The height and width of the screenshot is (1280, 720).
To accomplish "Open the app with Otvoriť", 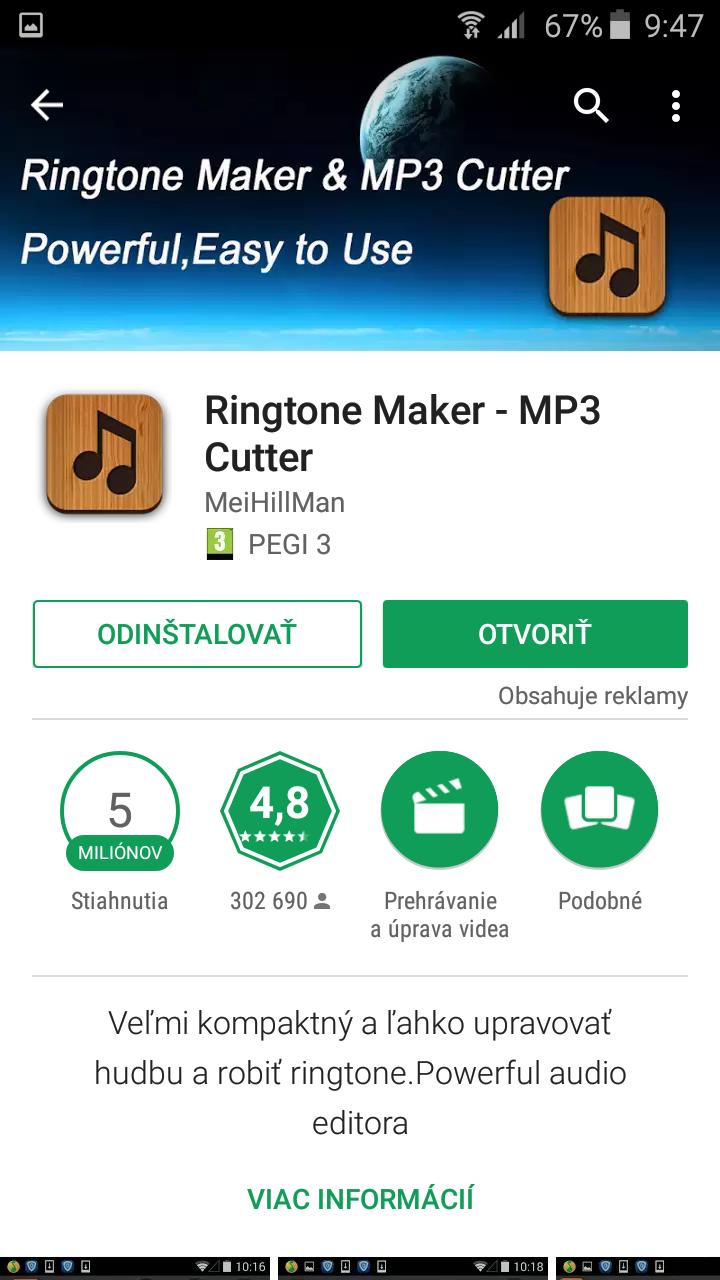I will click(535, 634).
